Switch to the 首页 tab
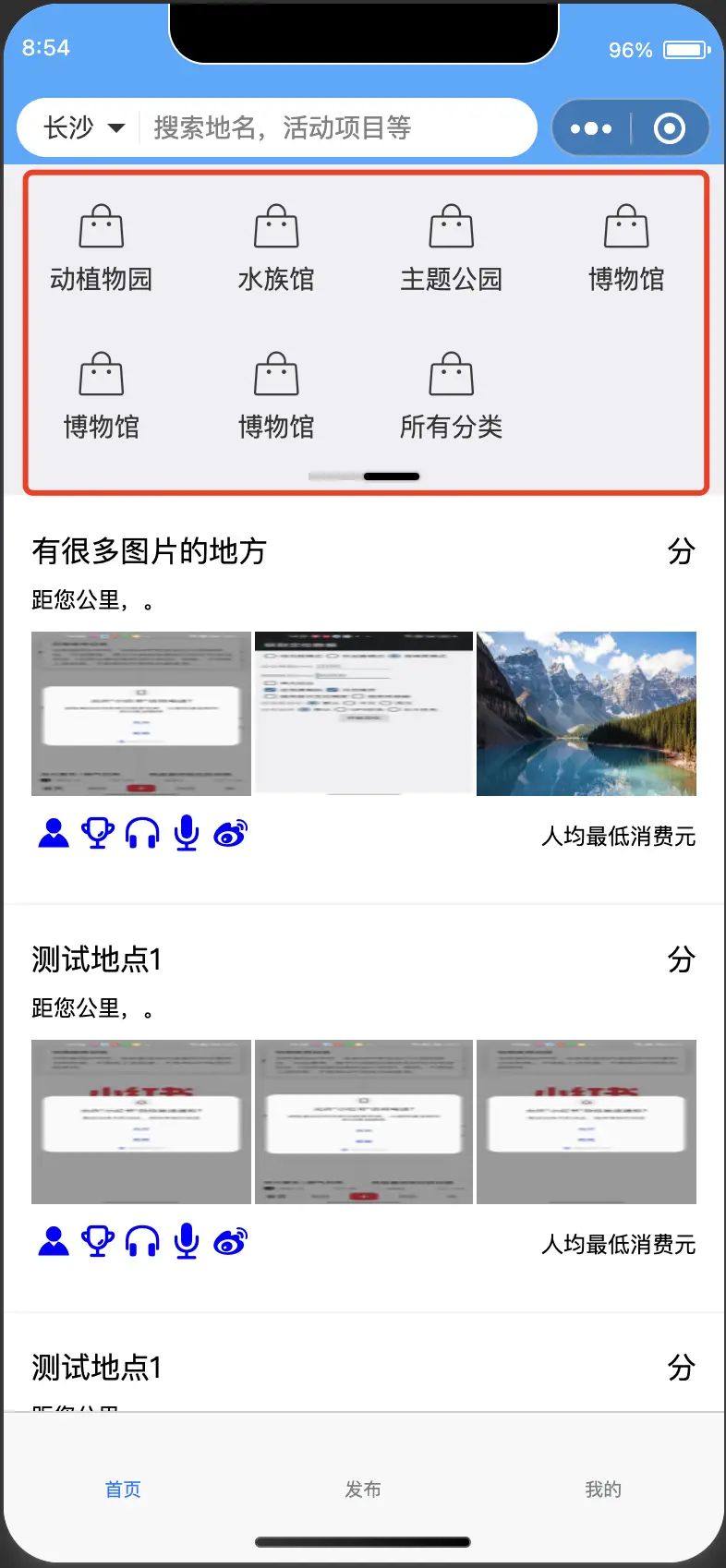This screenshot has height=1568, width=726. pyautogui.click(x=123, y=1489)
